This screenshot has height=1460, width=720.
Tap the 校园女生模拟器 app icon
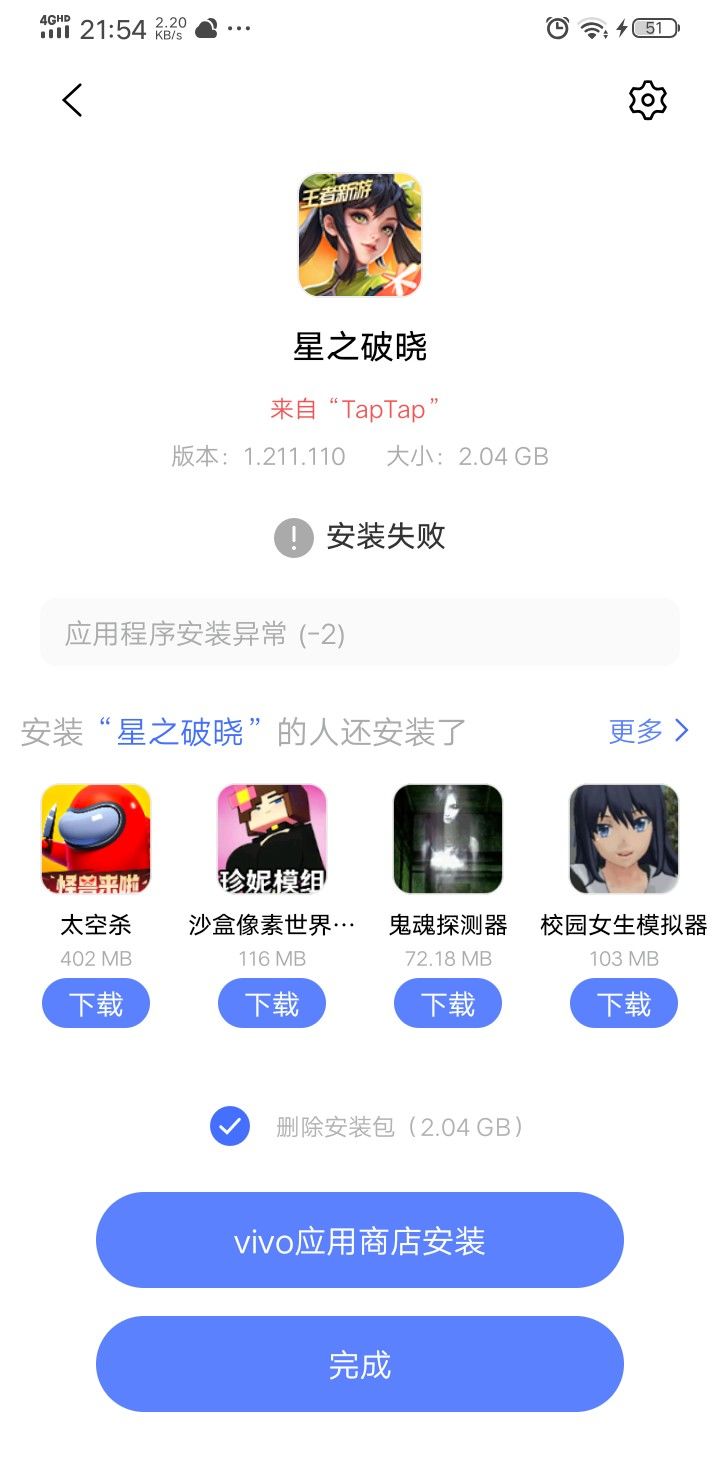point(623,838)
